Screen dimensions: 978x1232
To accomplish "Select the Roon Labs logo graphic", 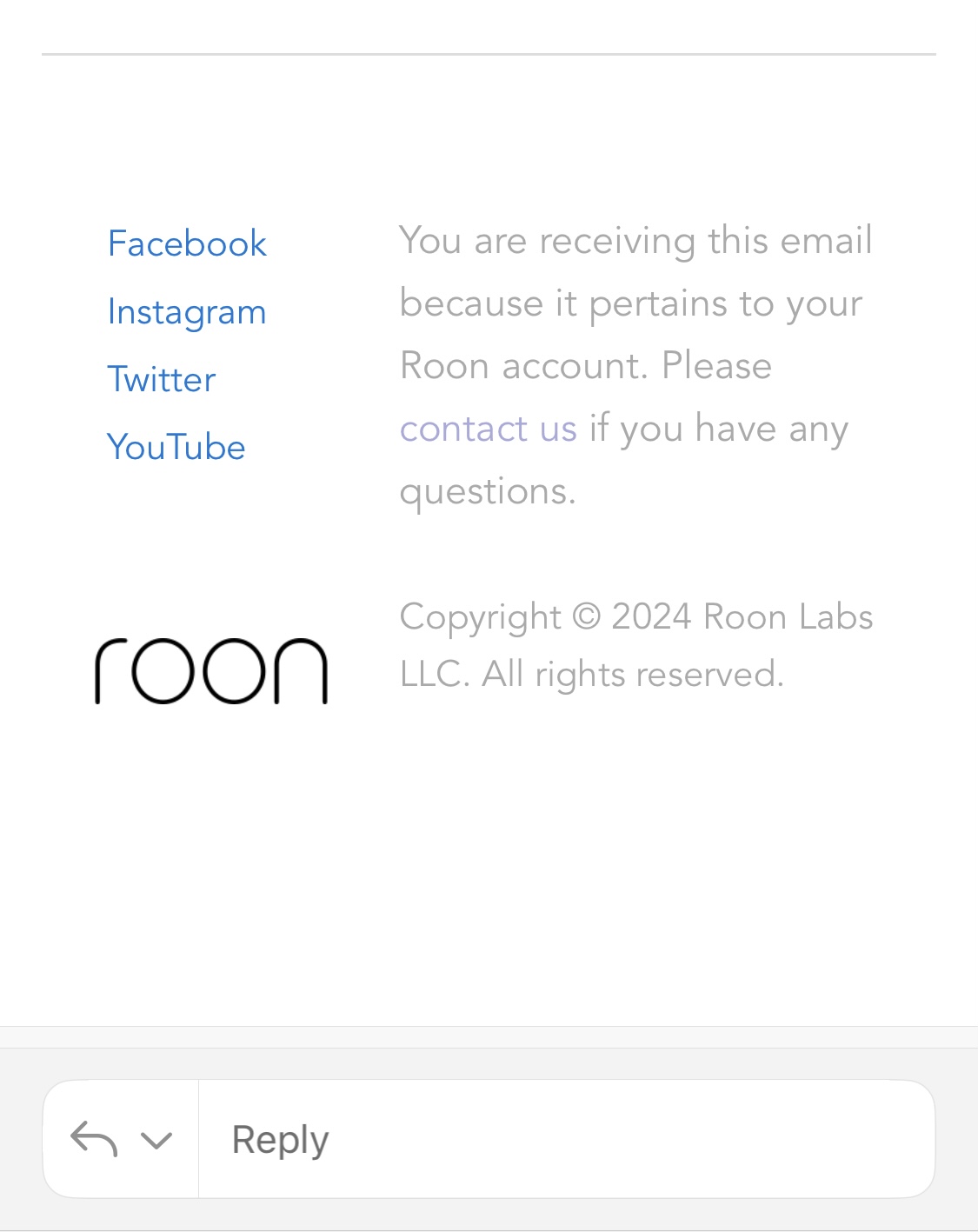I will click(211, 669).
